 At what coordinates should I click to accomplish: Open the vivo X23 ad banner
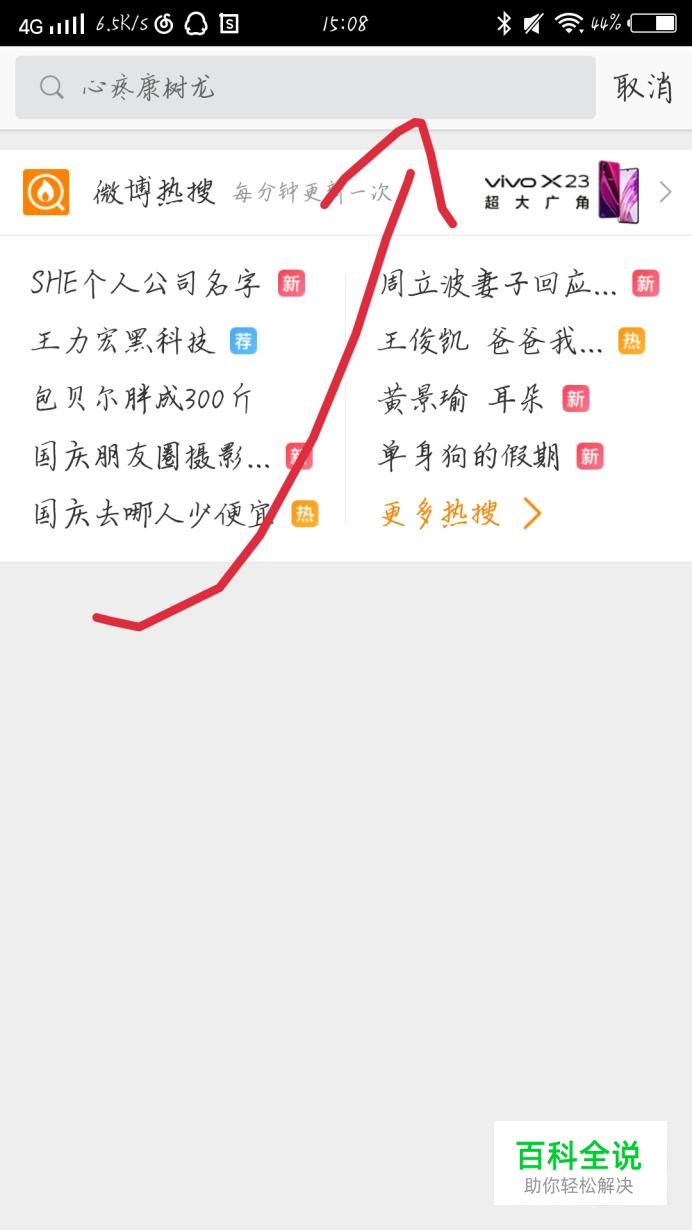pyautogui.click(x=563, y=191)
